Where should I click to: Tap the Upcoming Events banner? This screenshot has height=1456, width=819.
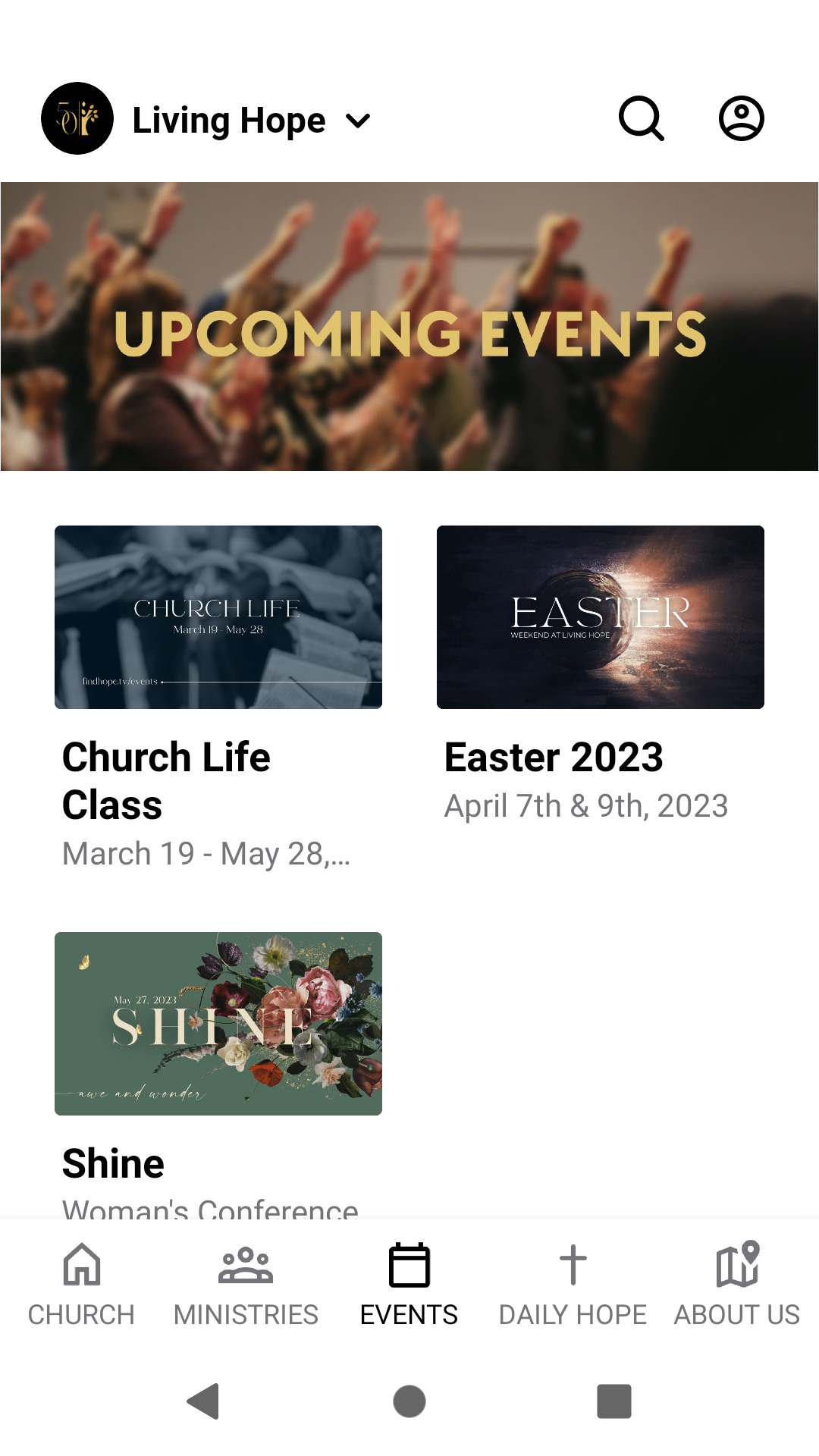409,326
